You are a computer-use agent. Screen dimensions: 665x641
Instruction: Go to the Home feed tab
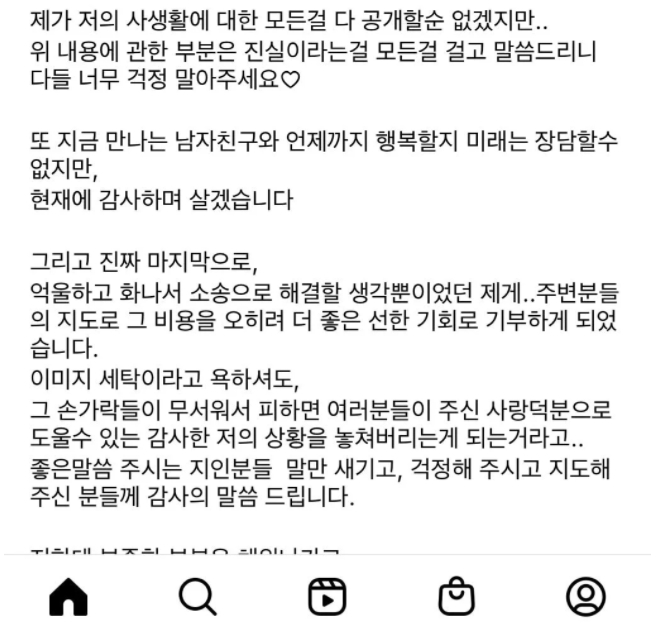68,596
